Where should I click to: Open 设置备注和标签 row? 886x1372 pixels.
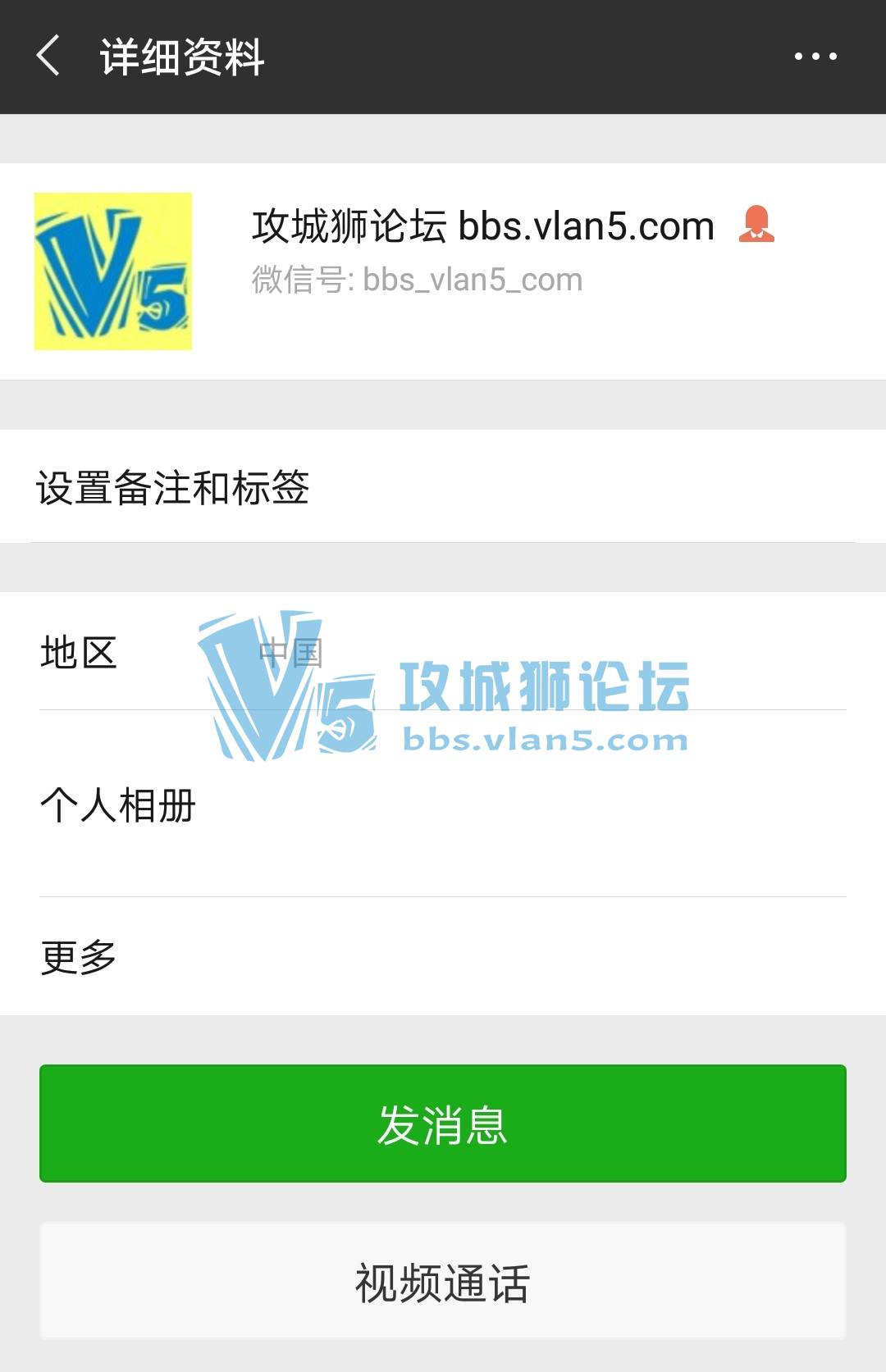(x=443, y=488)
